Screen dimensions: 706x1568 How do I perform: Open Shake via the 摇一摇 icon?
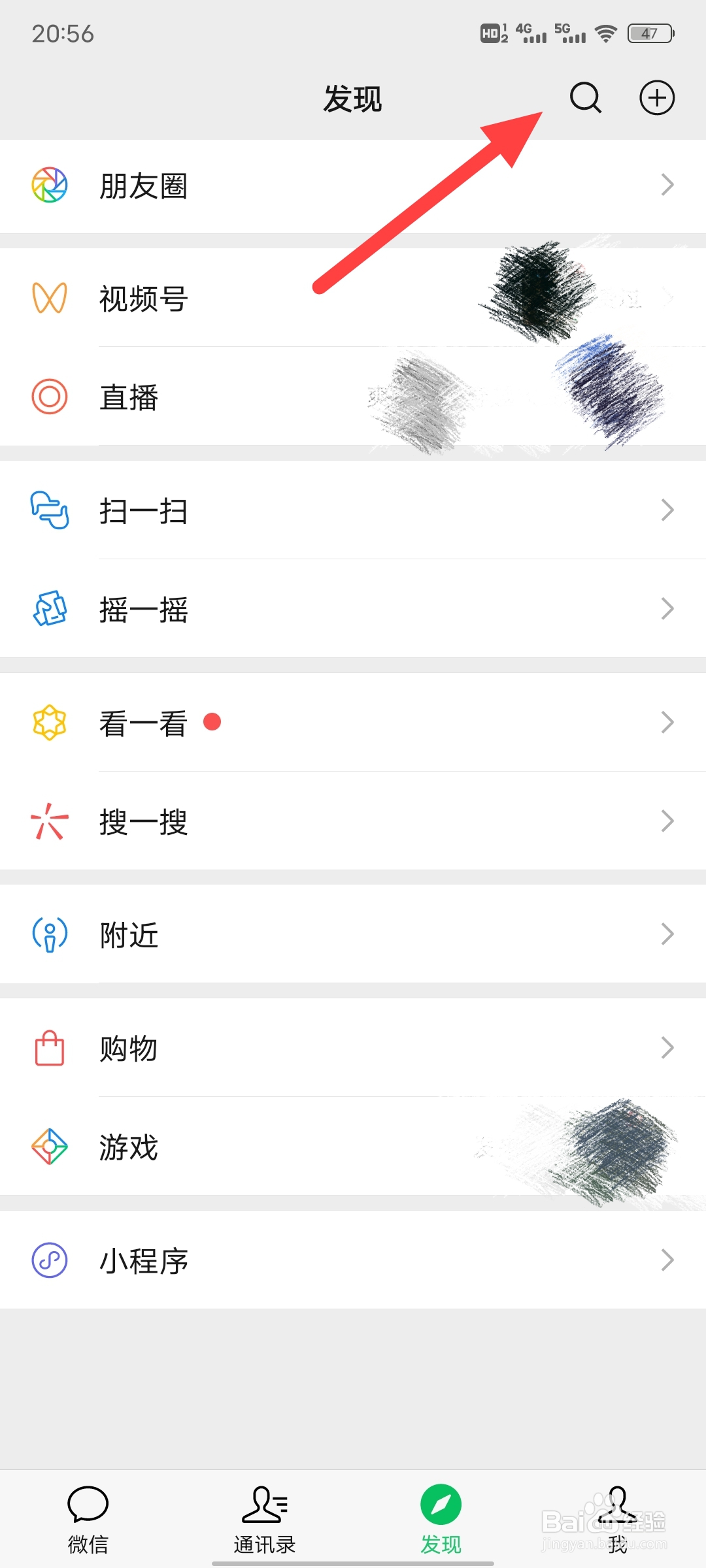[49, 608]
